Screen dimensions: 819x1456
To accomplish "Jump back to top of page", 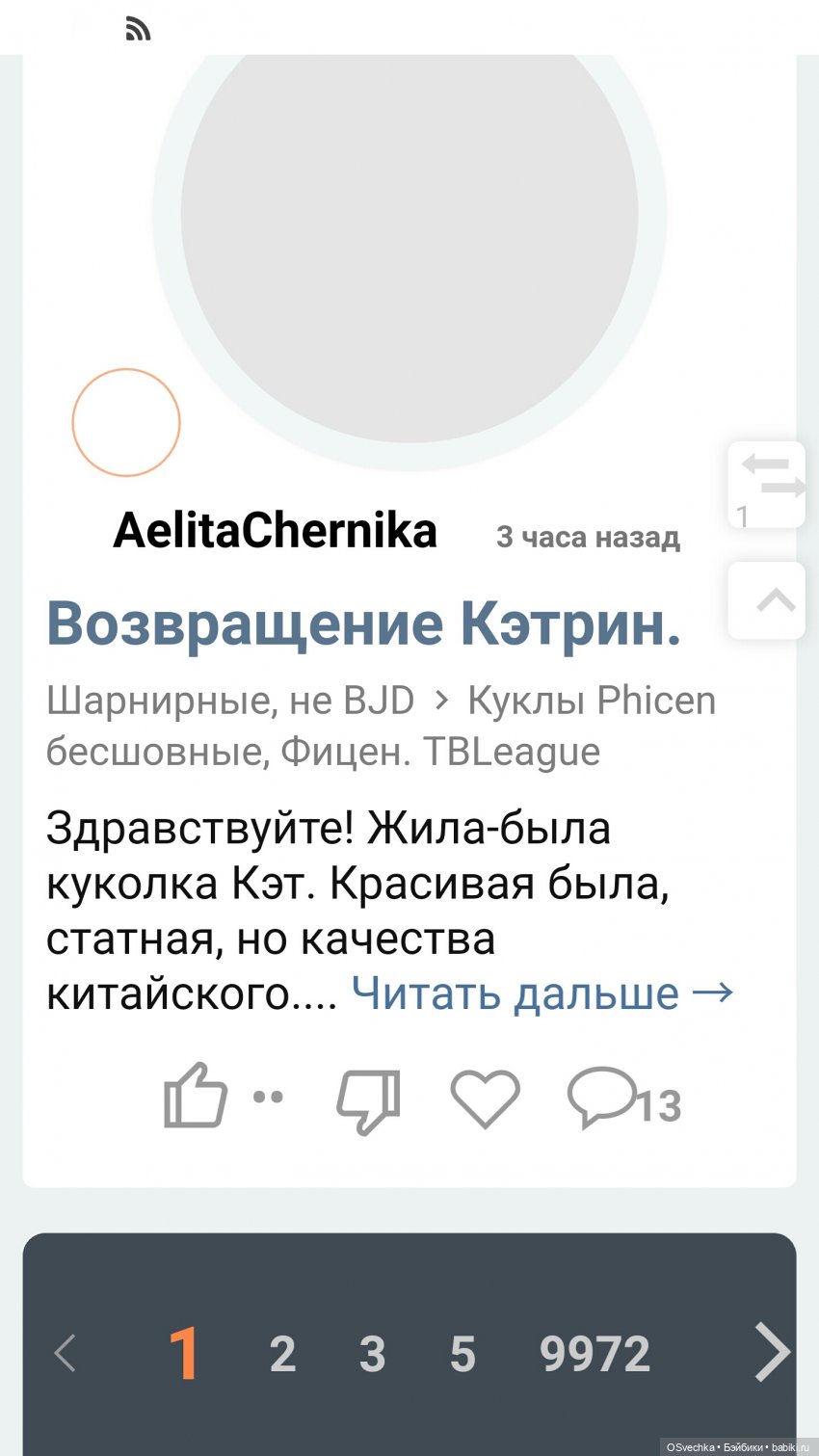I will pyautogui.click(x=767, y=601).
